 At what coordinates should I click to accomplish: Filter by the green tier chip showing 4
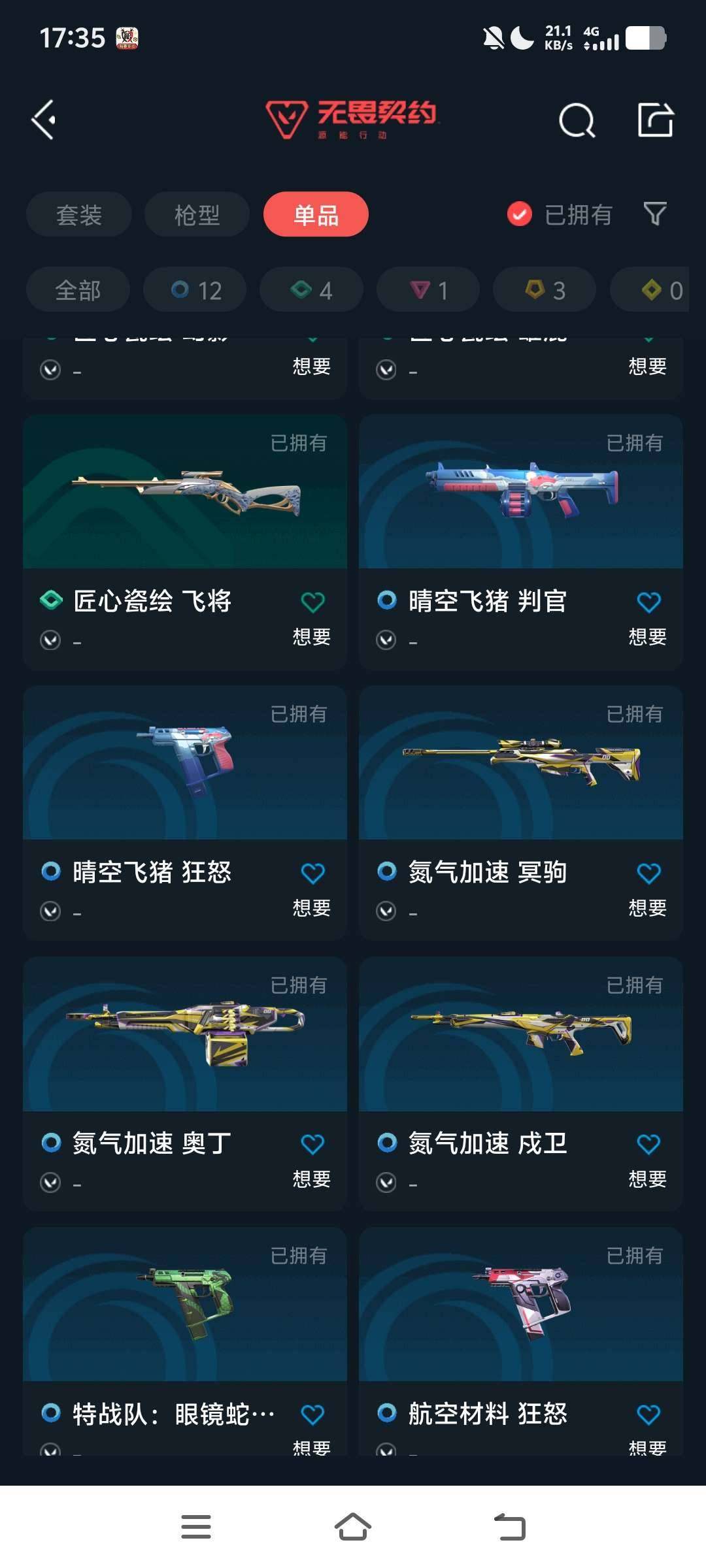pyautogui.click(x=311, y=290)
